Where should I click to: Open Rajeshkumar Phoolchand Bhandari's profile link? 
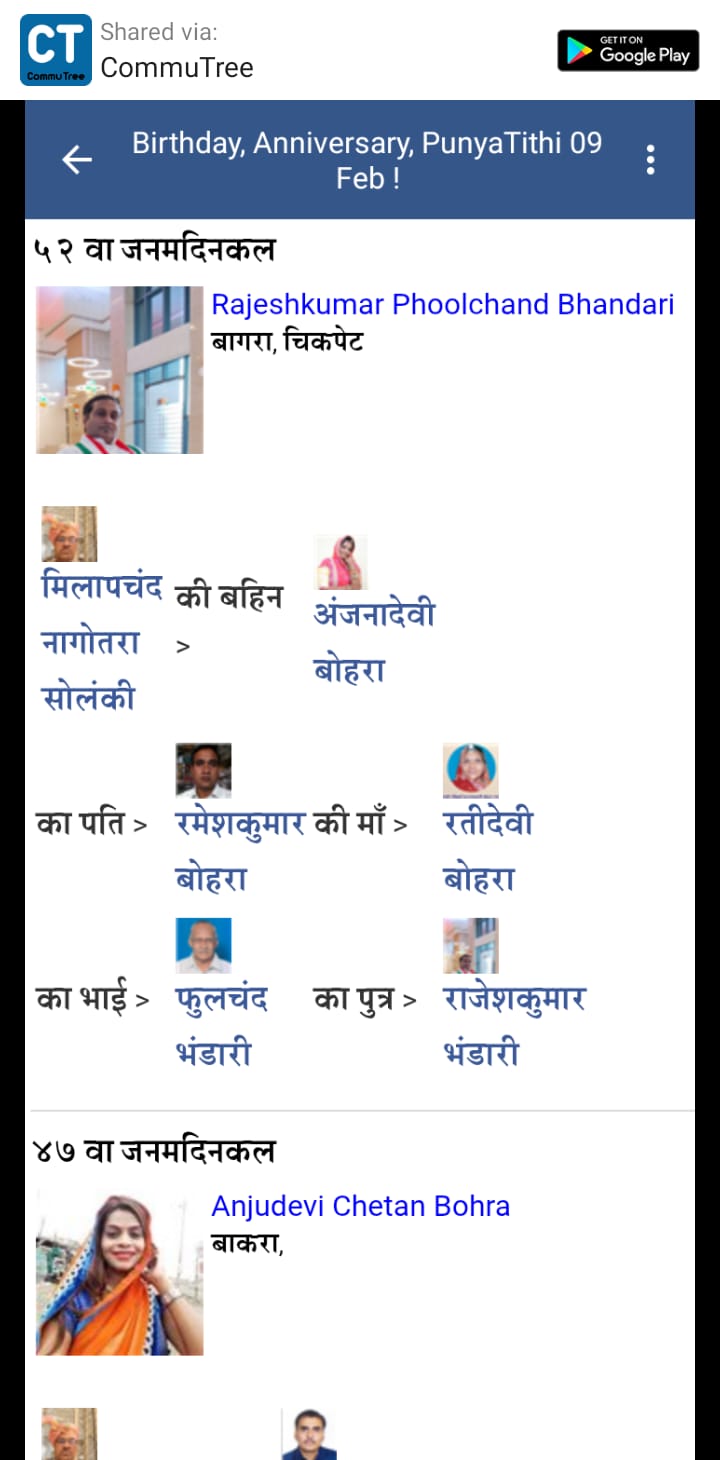[x=442, y=304]
